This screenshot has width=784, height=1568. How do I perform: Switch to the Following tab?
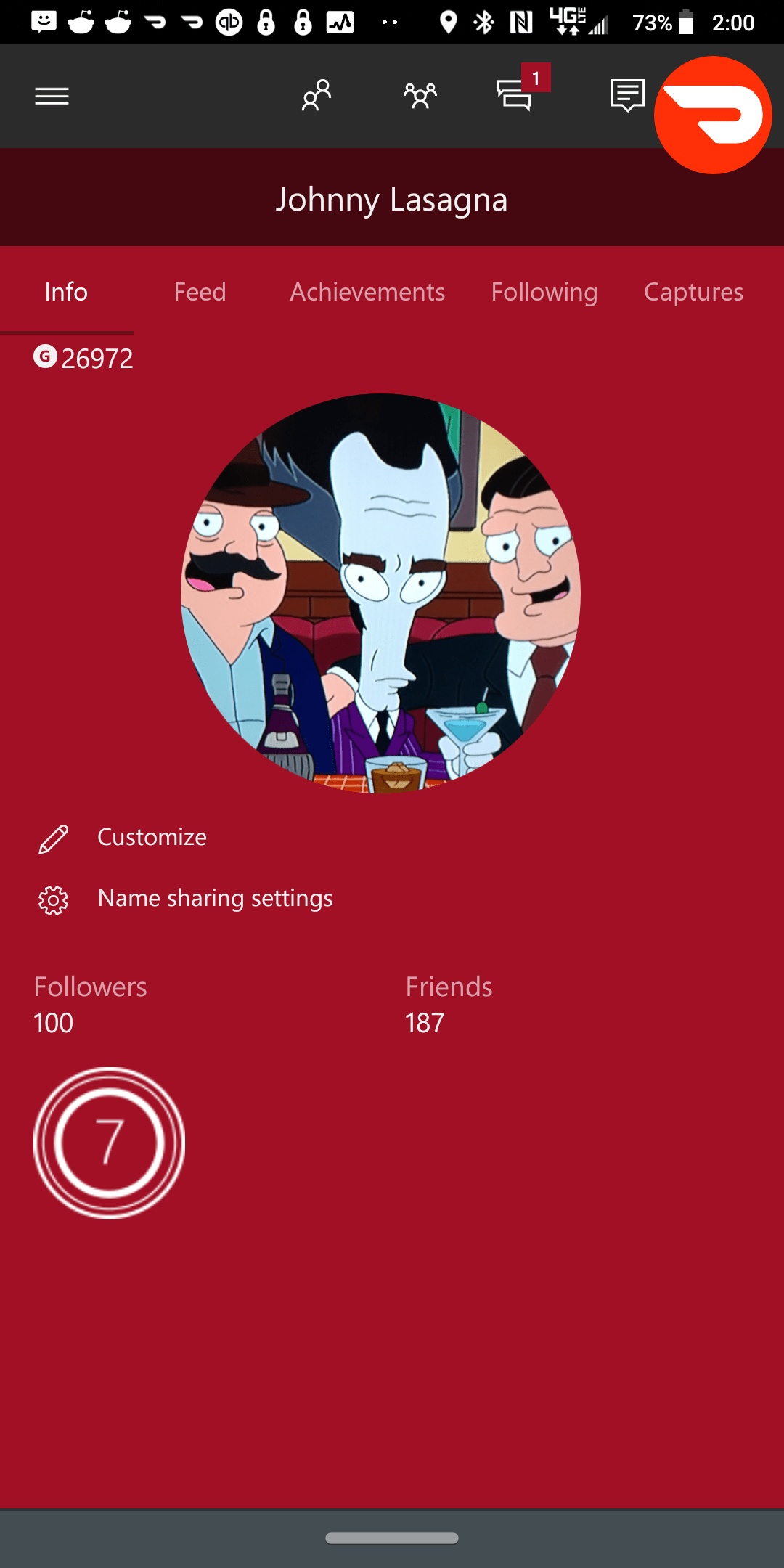coord(544,292)
